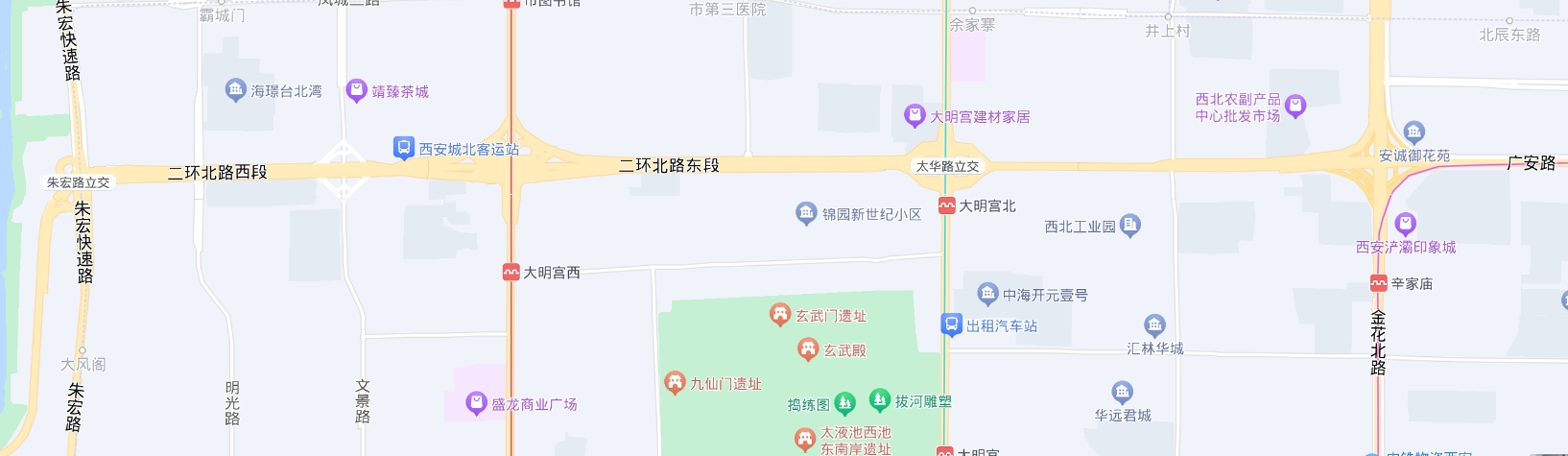Open the 拔河雕塑 park marker
The image size is (1568, 456).
[x=879, y=399]
